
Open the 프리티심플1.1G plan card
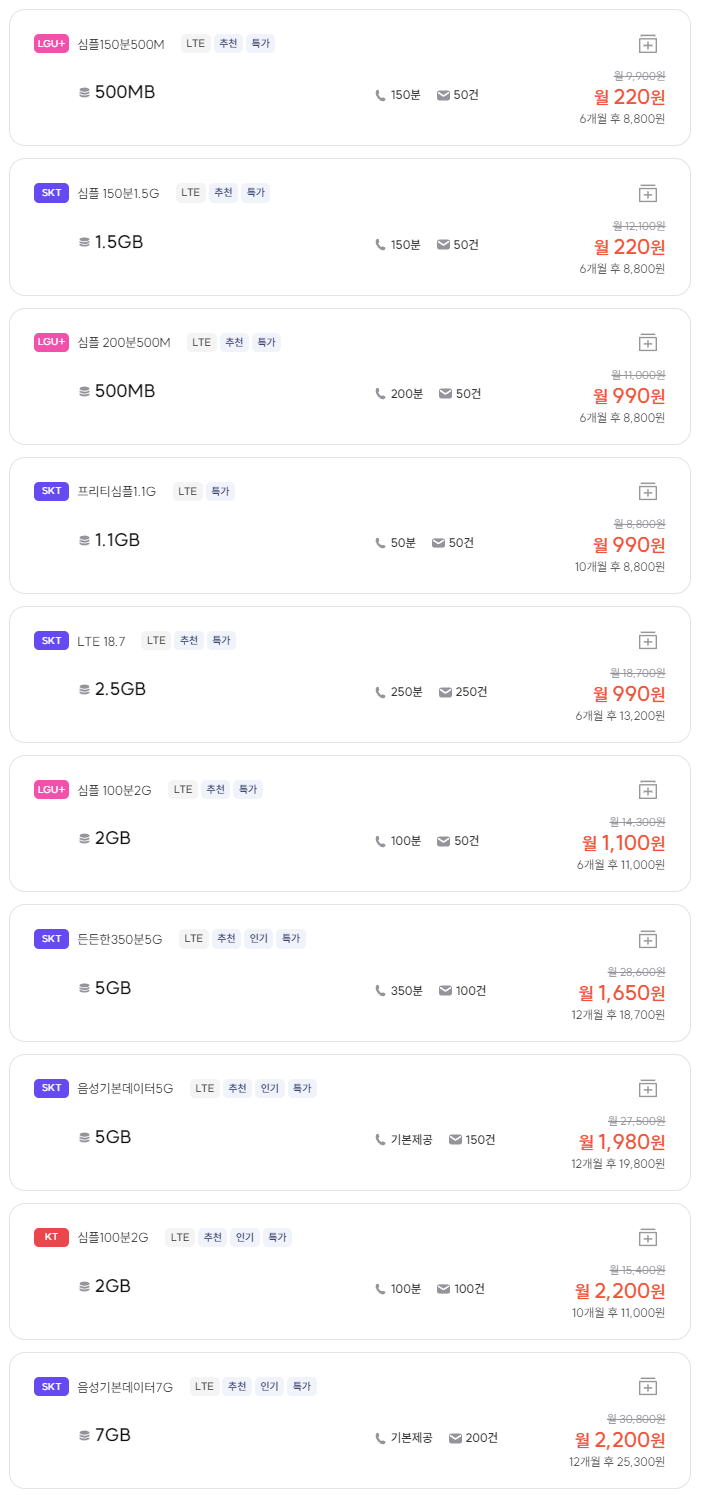click(x=350, y=525)
